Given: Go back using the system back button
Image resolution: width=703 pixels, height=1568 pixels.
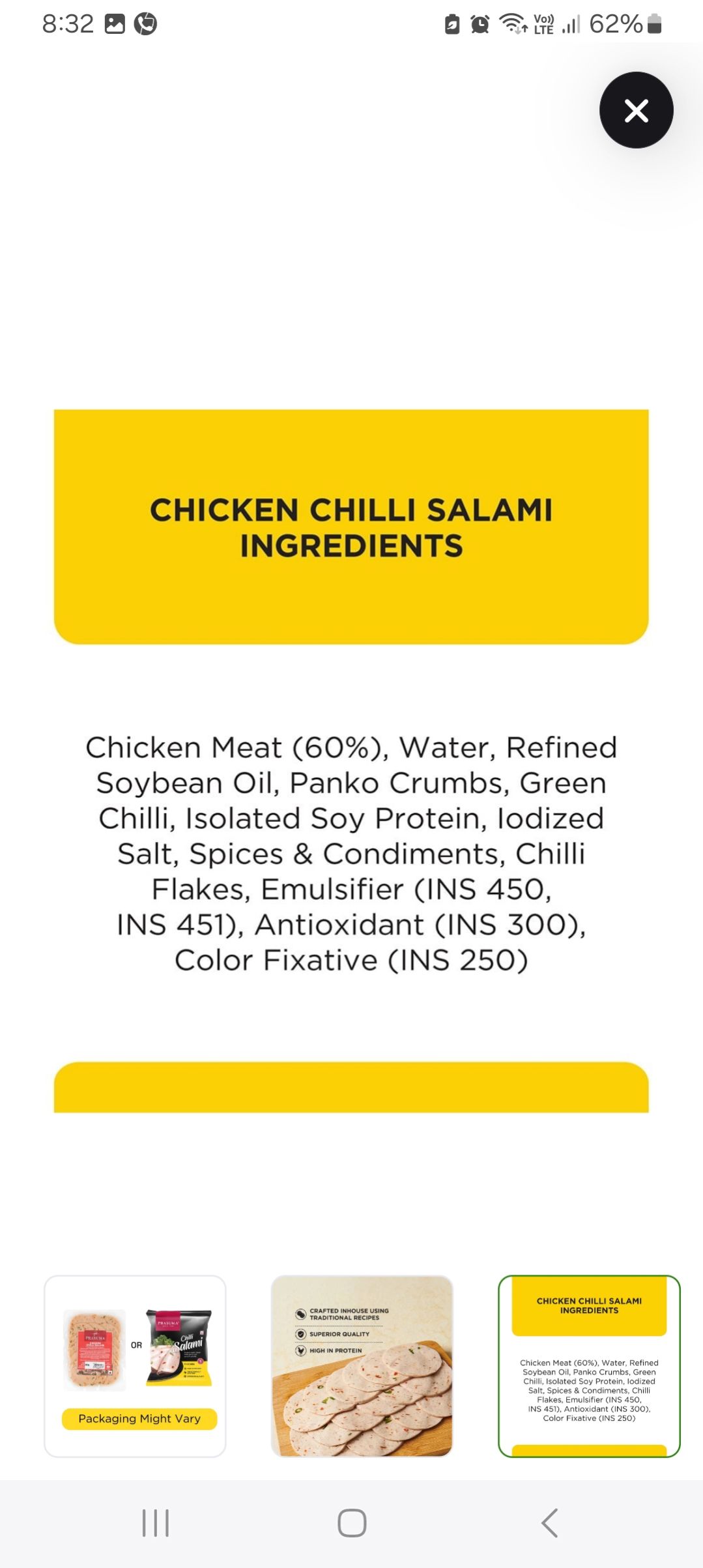Looking at the screenshot, I should [x=549, y=1523].
